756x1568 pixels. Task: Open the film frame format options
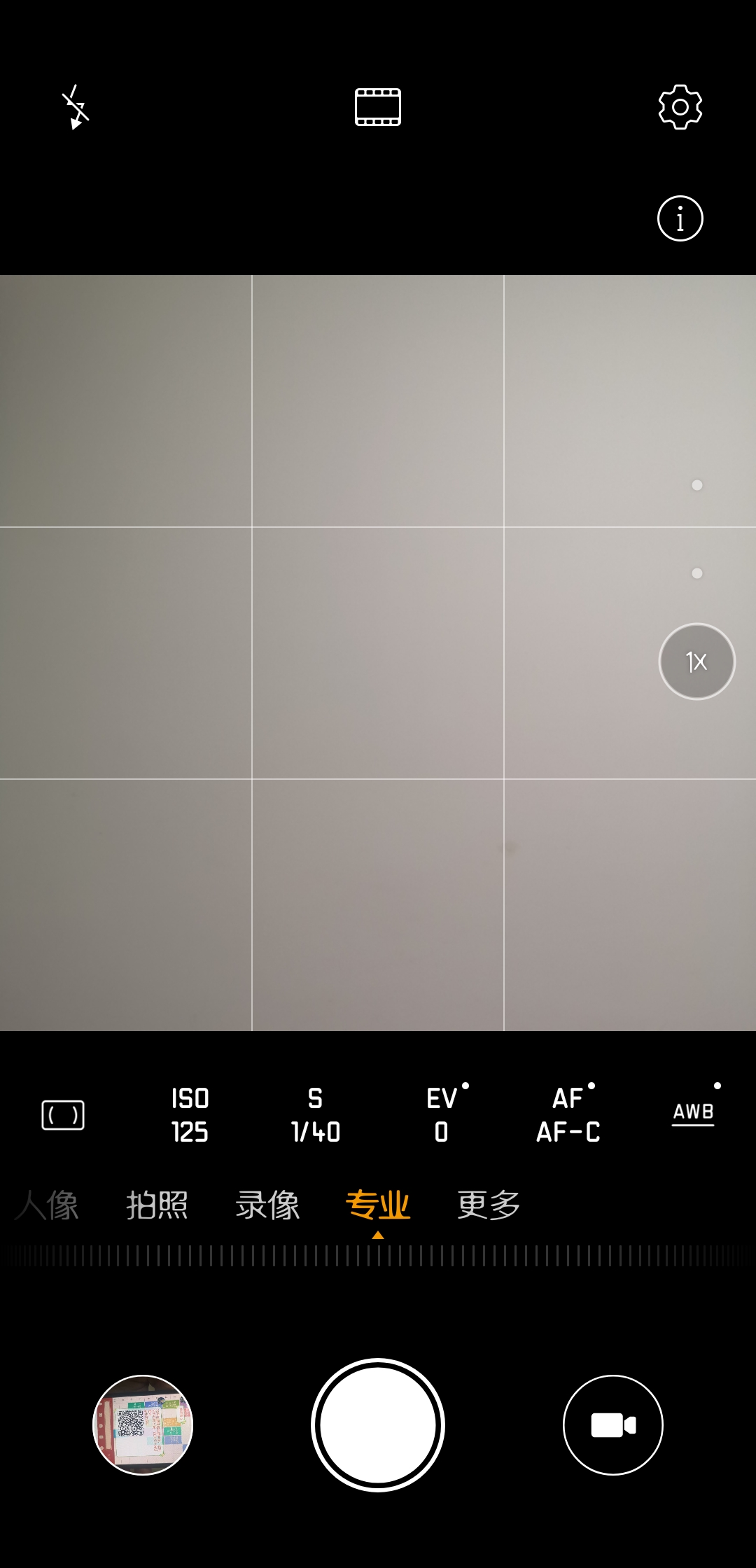coord(378,107)
